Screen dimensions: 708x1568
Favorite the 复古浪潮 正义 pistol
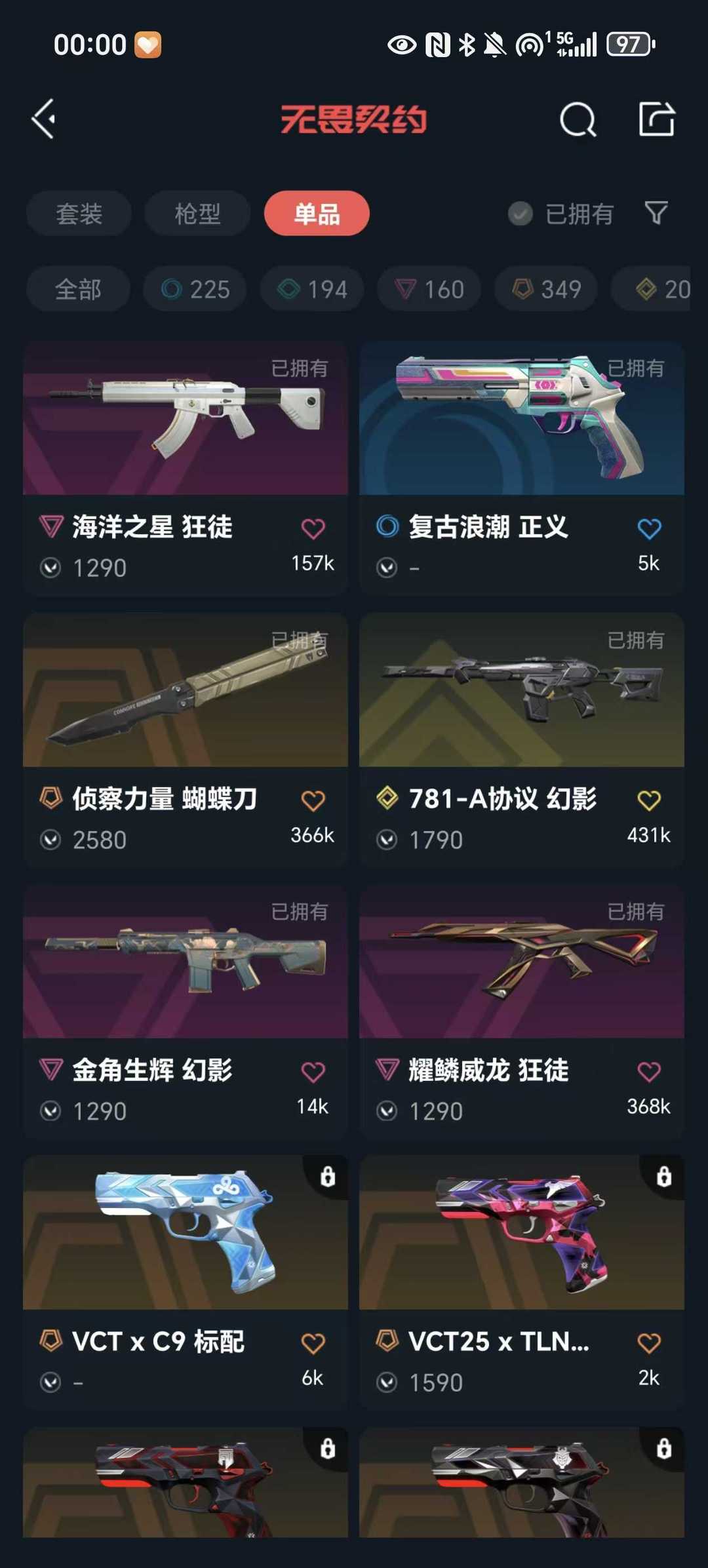(x=648, y=528)
